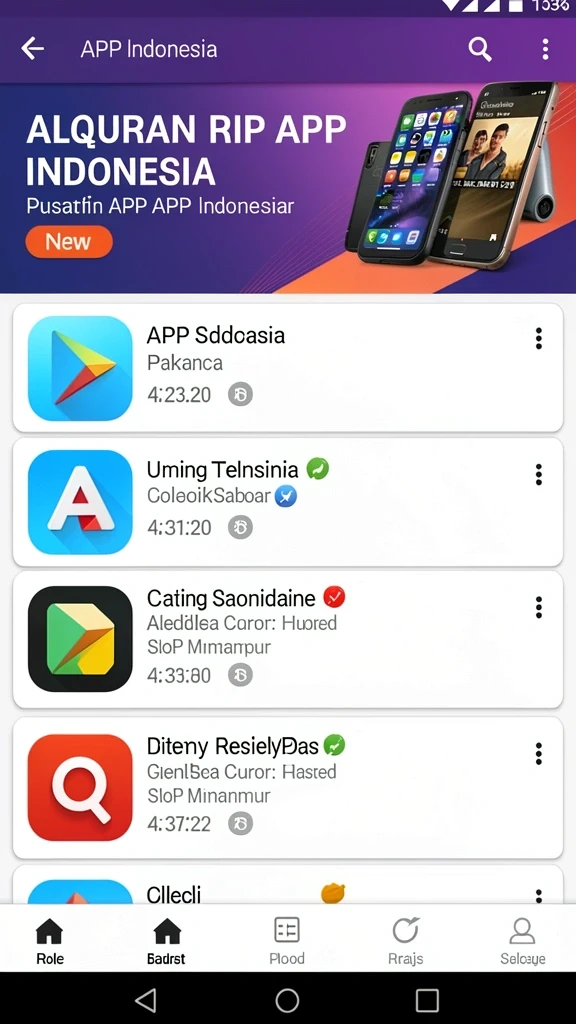
Task: Open options for APP Sddoasia
Action: pos(539,338)
